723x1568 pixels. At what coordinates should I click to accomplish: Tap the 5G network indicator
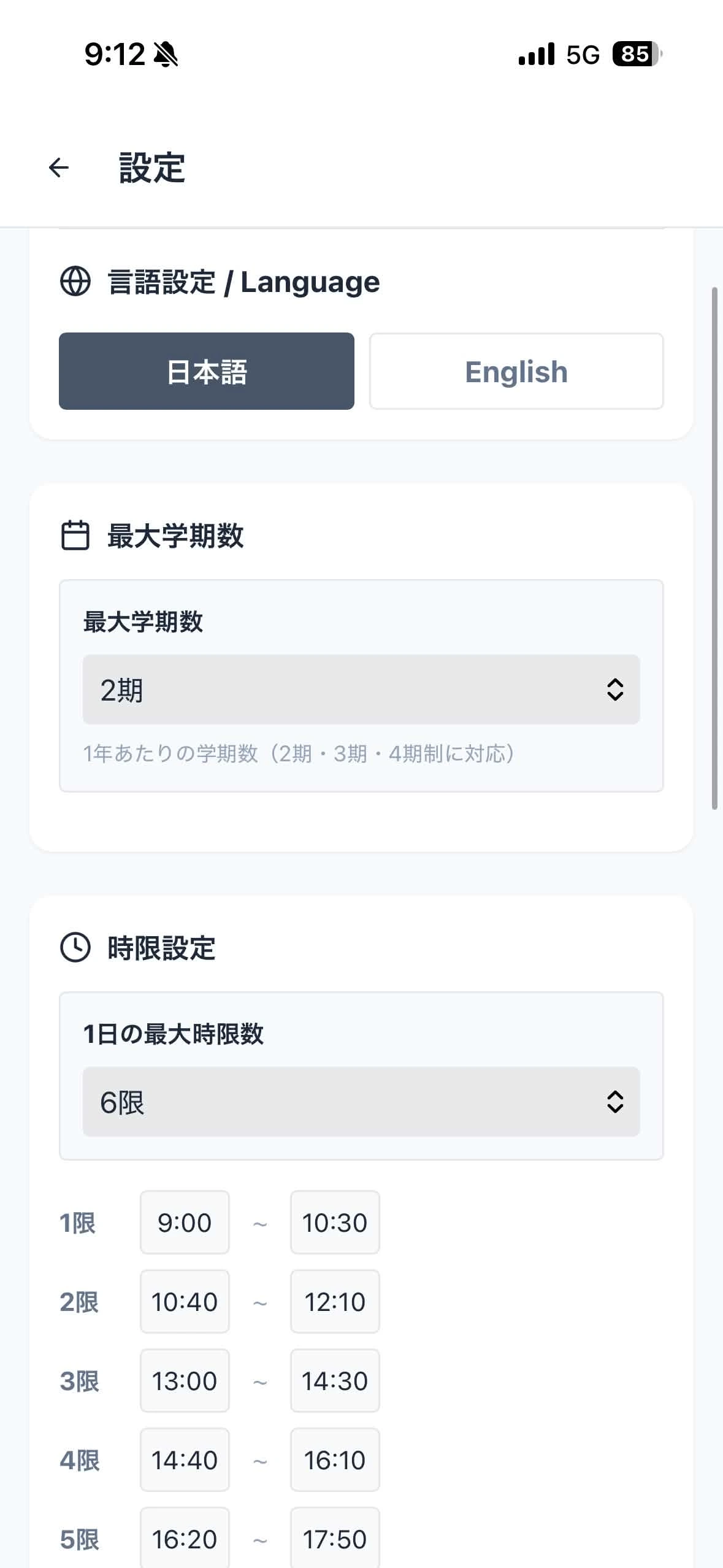(583, 55)
